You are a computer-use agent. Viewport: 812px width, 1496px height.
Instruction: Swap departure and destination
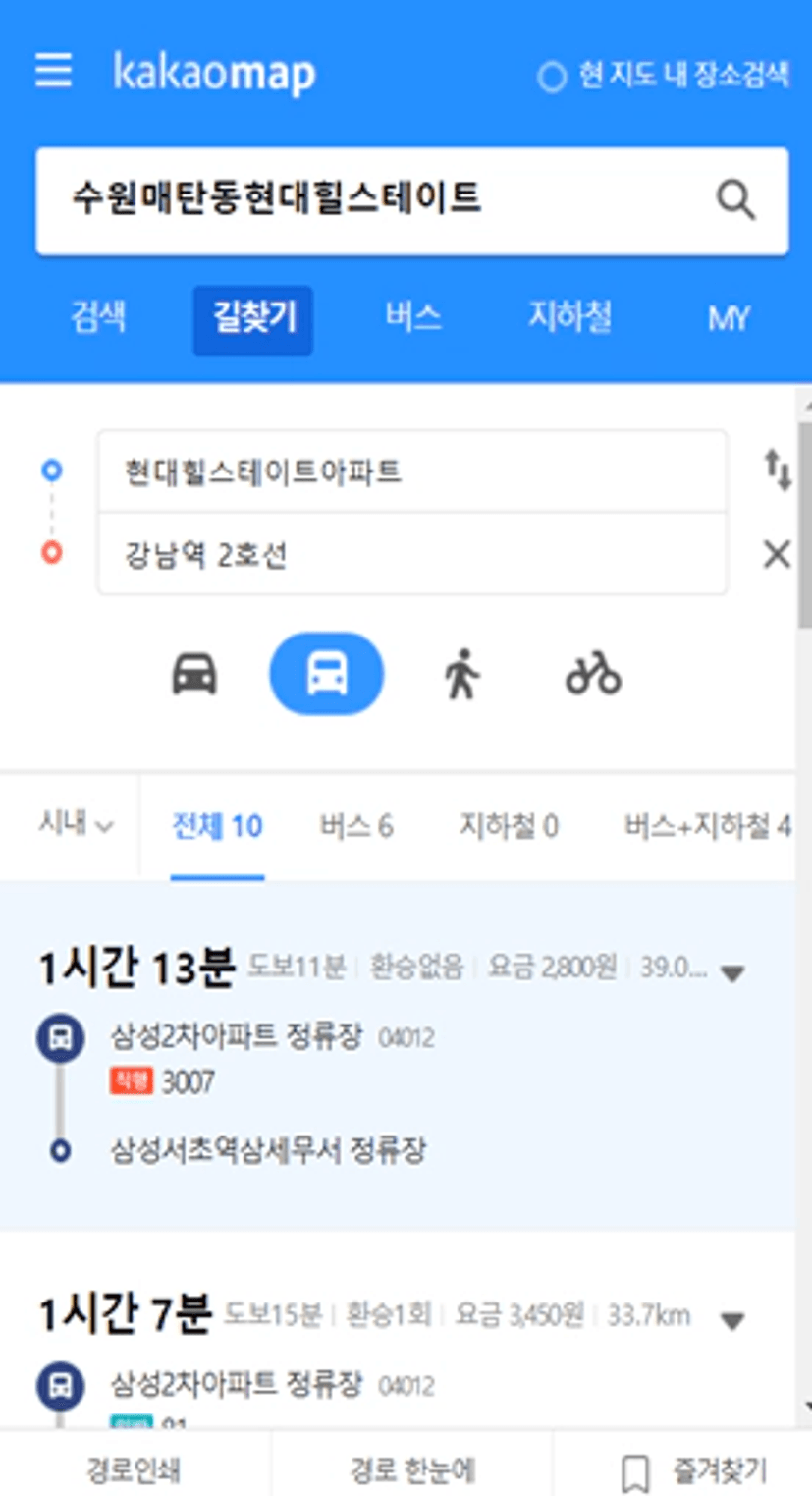tap(777, 471)
